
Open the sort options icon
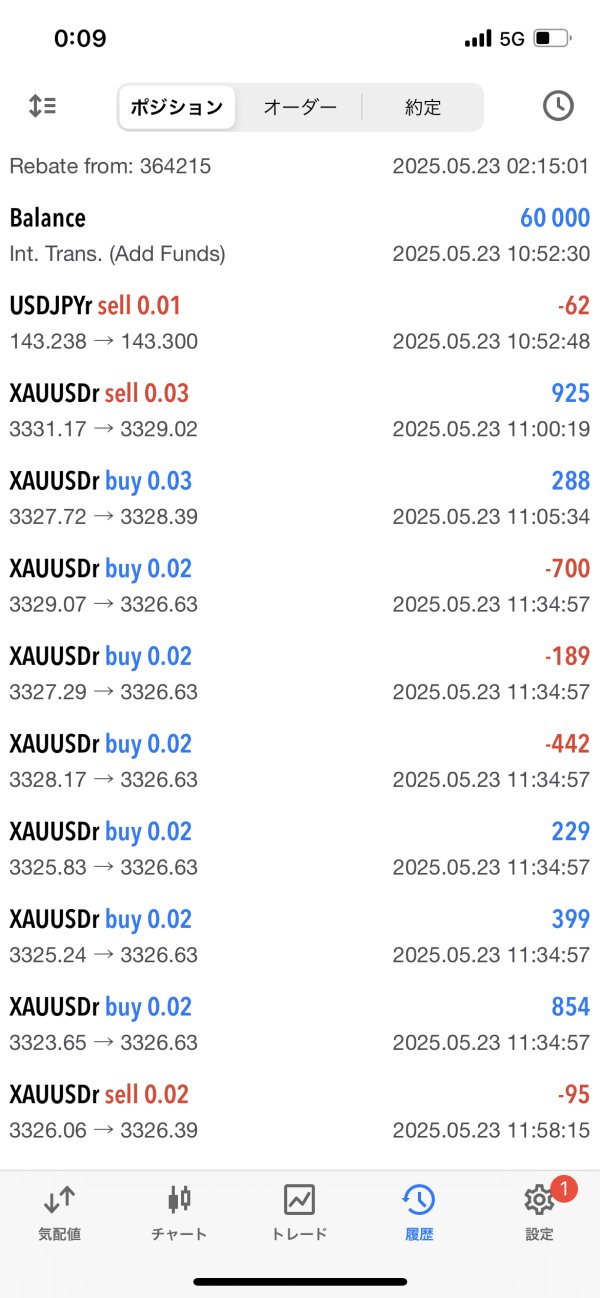tap(42, 106)
